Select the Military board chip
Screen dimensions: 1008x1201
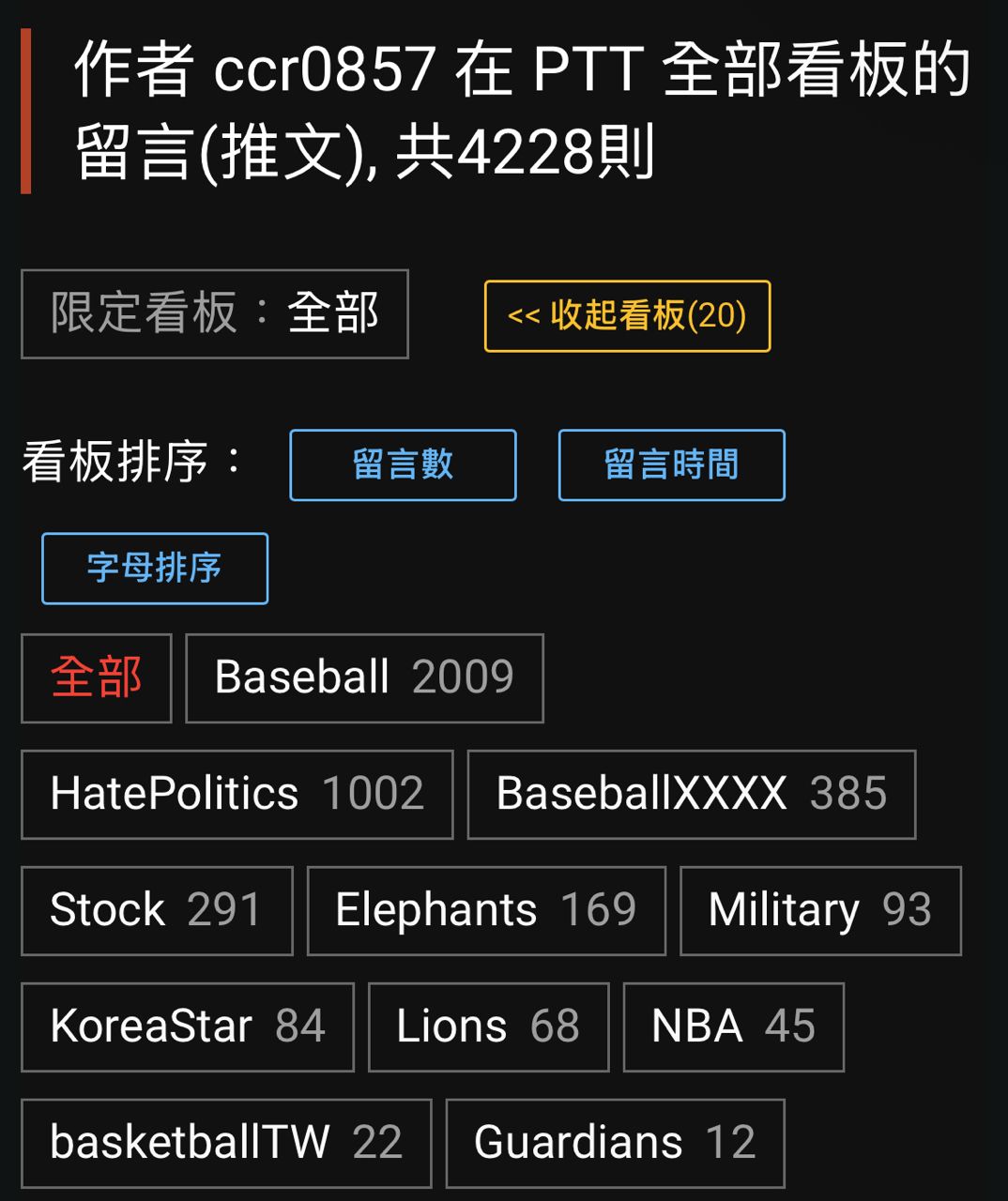click(820, 911)
